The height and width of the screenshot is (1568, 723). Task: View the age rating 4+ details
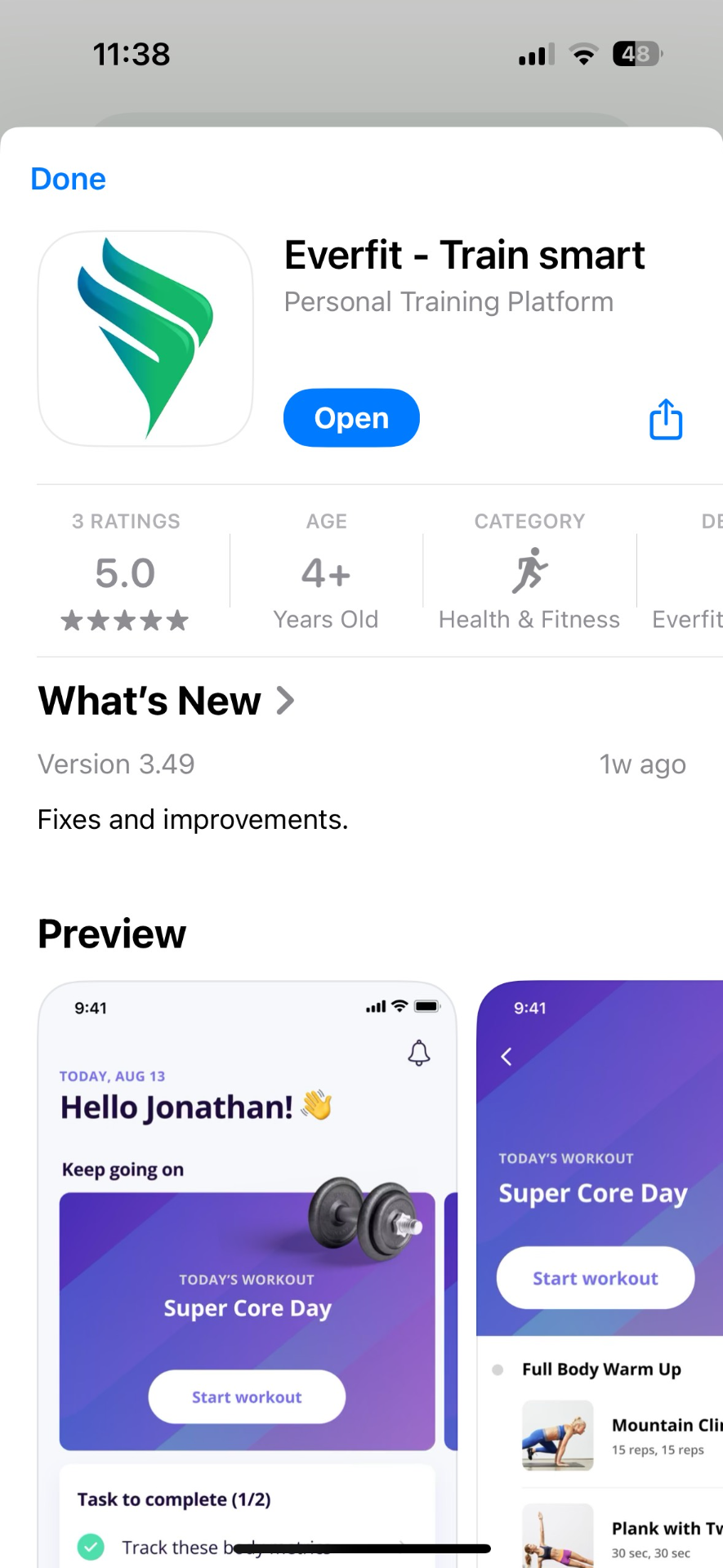click(x=326, y=573)
